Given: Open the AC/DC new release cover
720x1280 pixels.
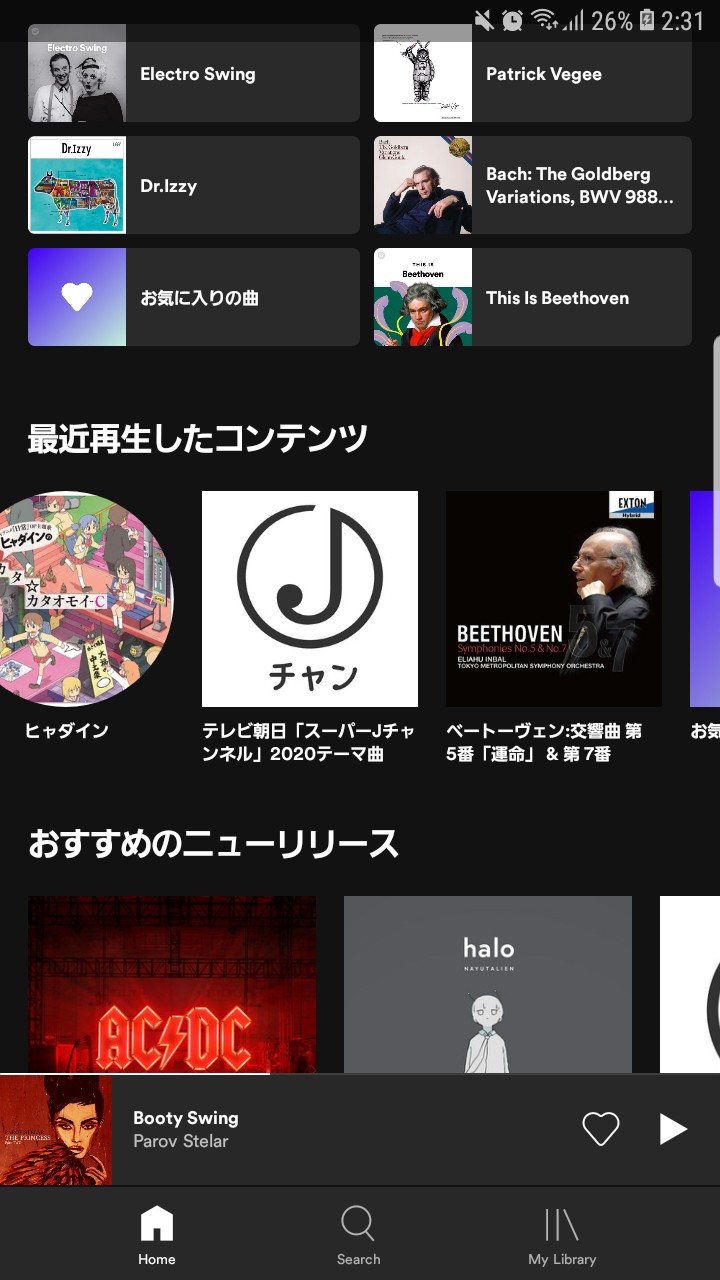Looking at the screenshot, I should click(172, 985).
